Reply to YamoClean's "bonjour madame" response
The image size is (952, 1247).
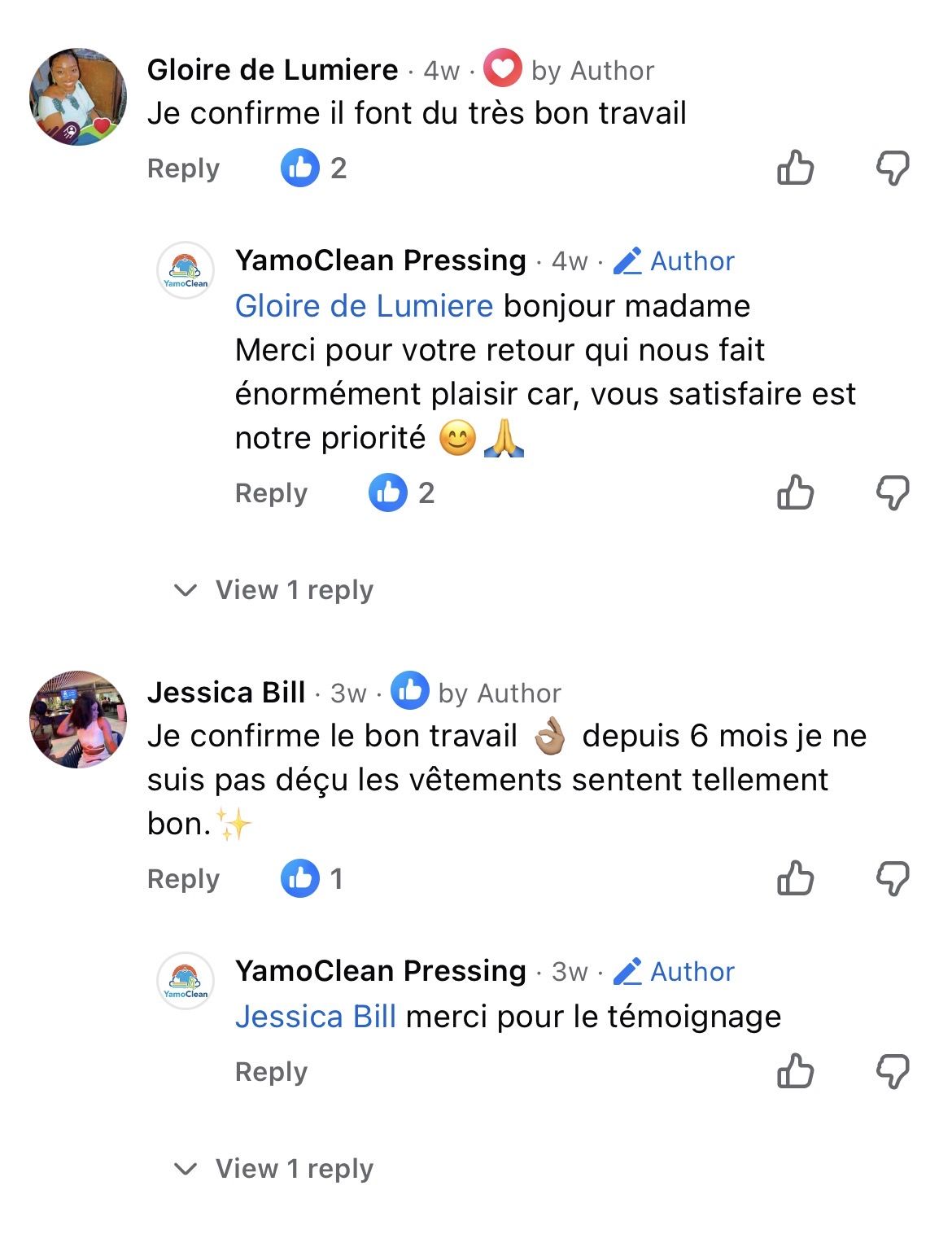tap(271, 493)
